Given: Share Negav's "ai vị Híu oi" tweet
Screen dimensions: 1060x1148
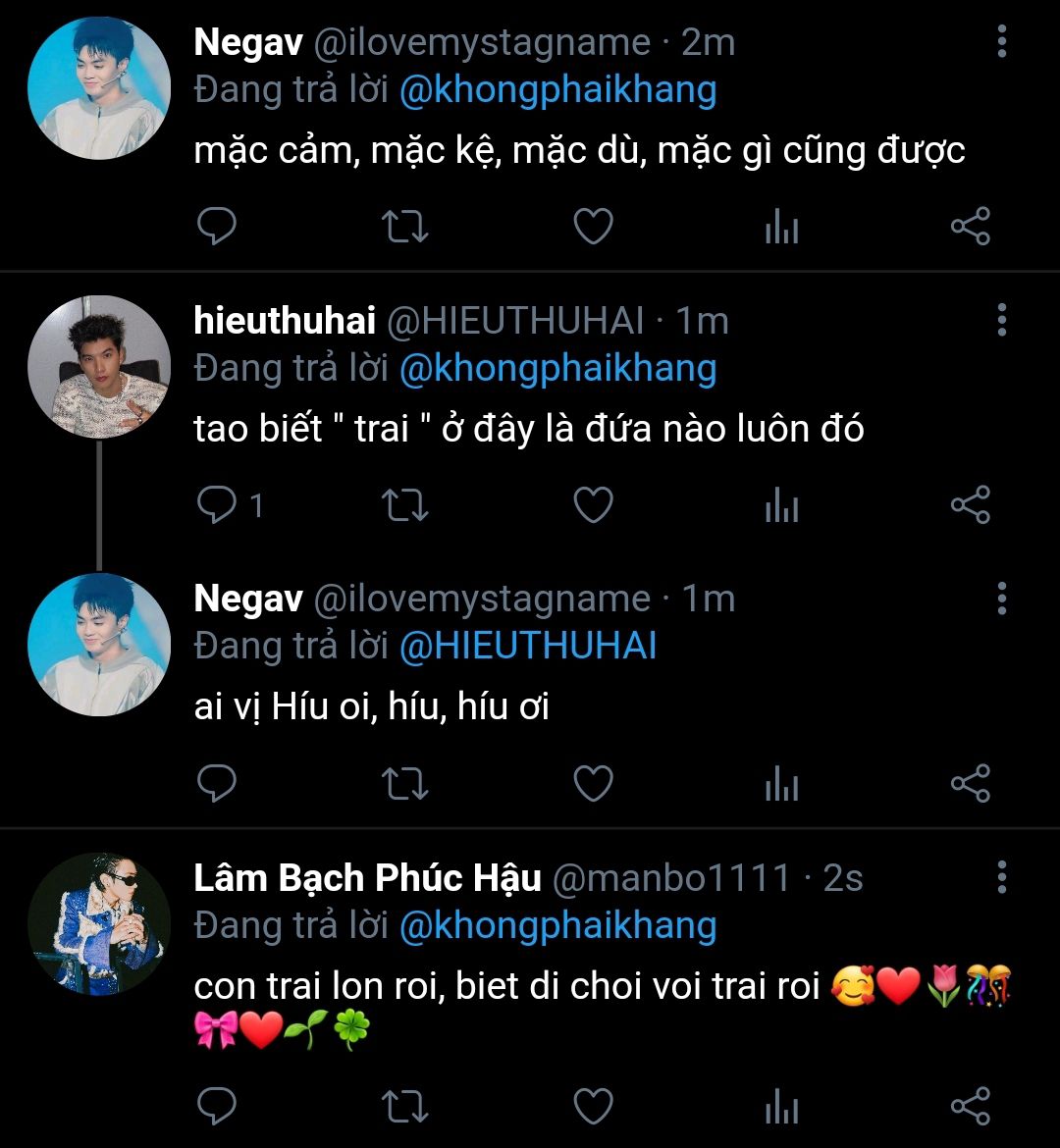Looking at the screenshot, I should tap(970, 784).
